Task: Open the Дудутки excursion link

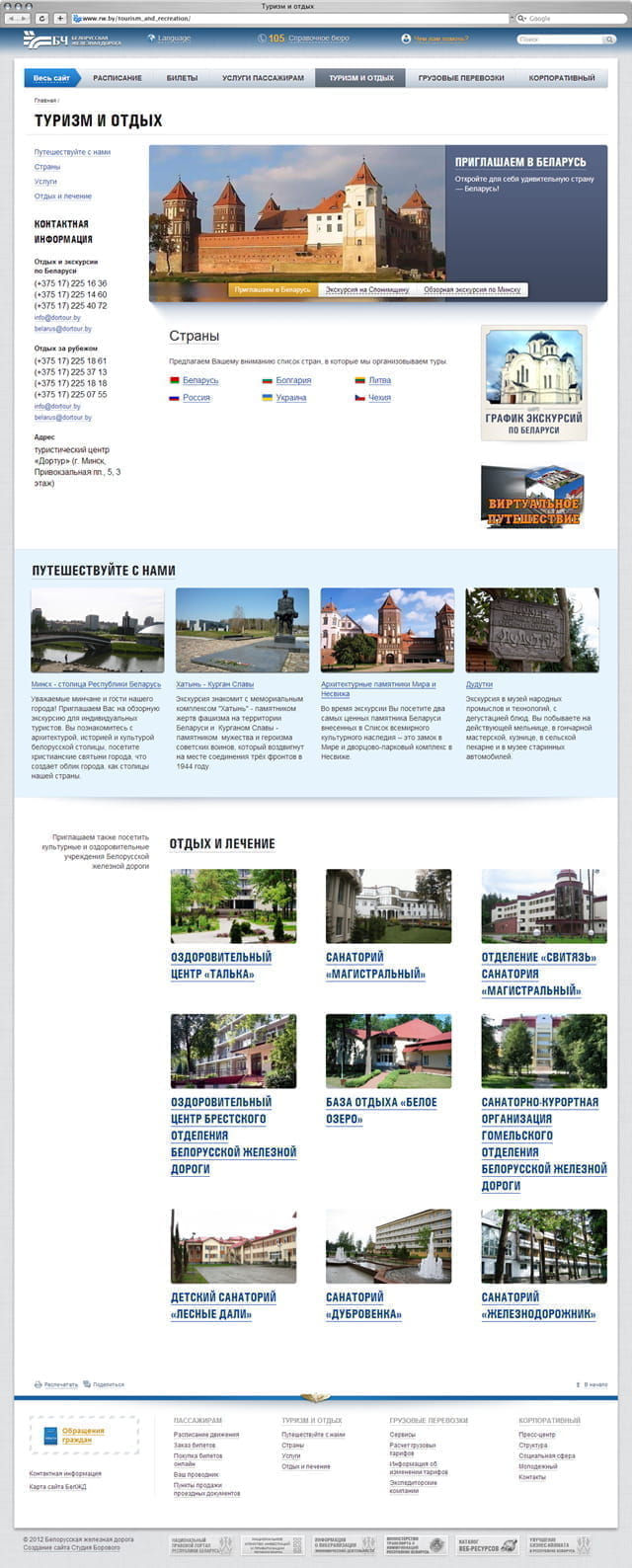Action: (x=479, y=684)
